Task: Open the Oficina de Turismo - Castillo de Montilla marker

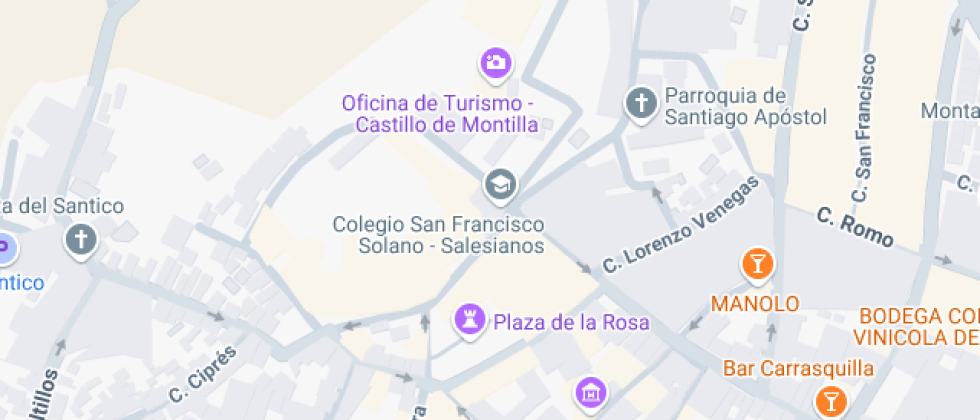Action: point(494,64)
